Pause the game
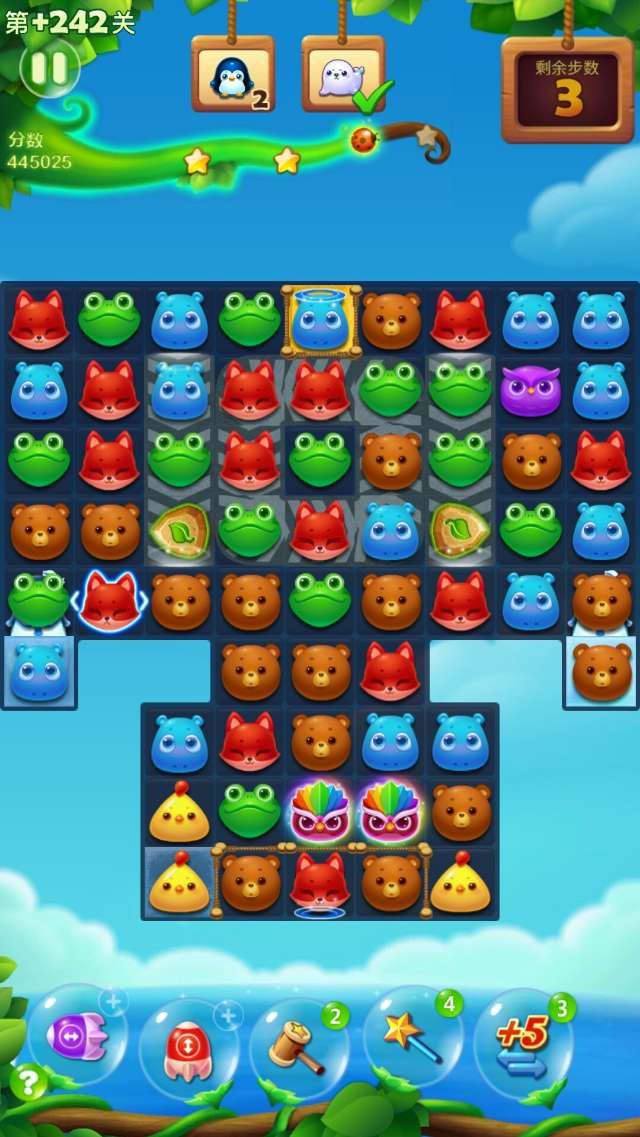This screenshot has width=640, height=1137. click(x=49, y=68)
